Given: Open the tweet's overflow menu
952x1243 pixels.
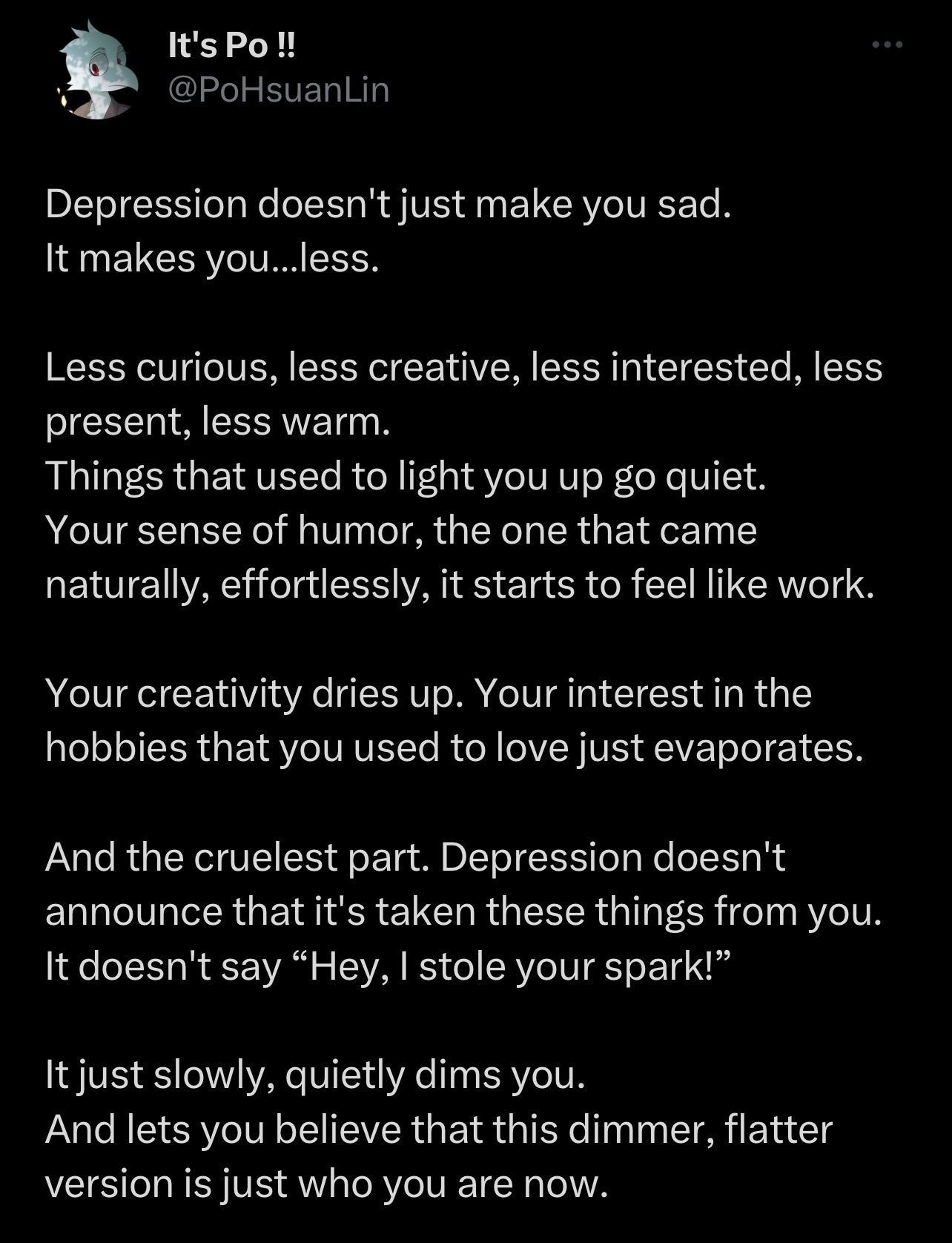Looking at the screenshot, I should [887, 46].
